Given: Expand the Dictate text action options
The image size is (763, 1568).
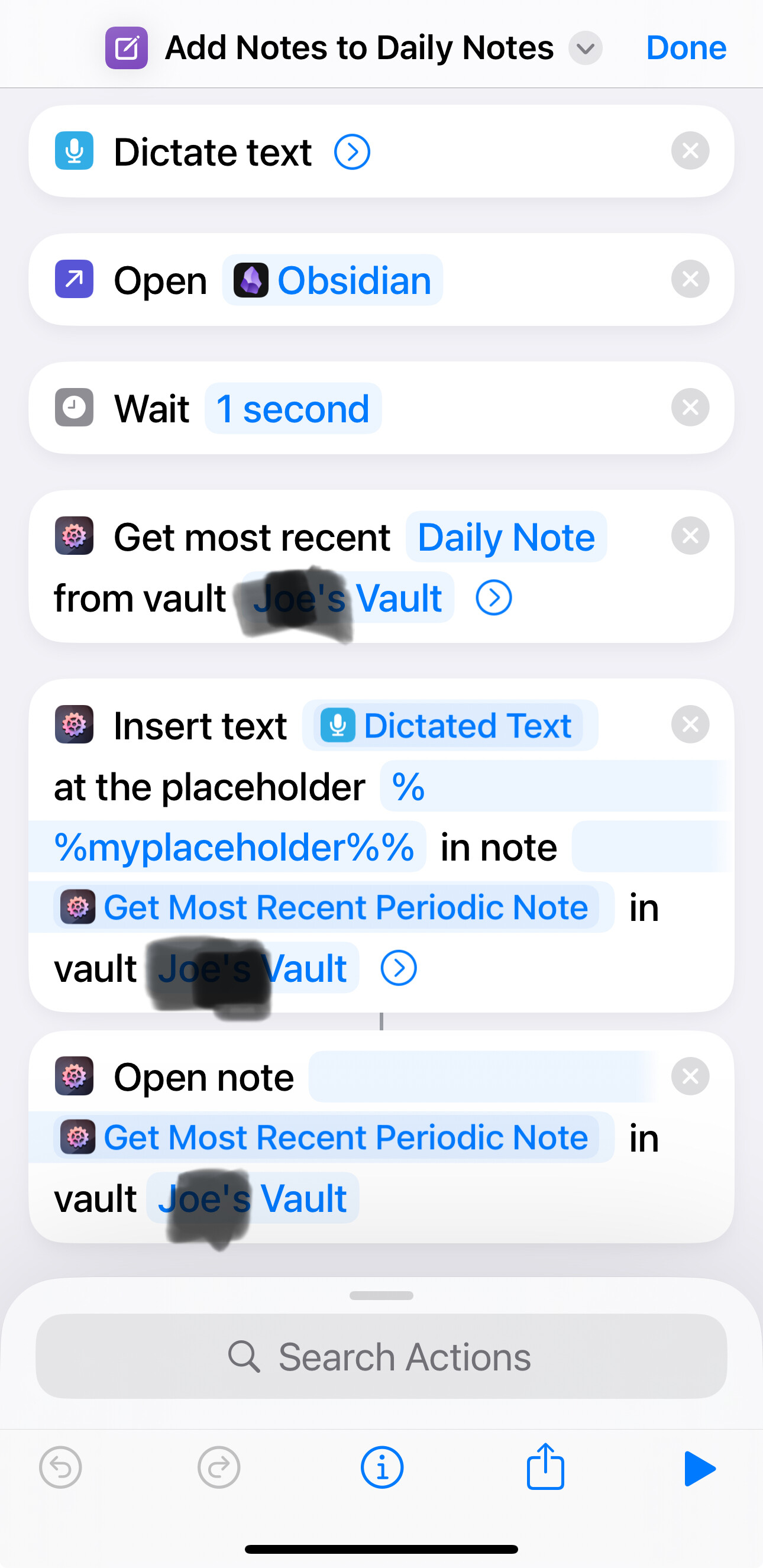Looking at the screenshot, I should [352, 152].
